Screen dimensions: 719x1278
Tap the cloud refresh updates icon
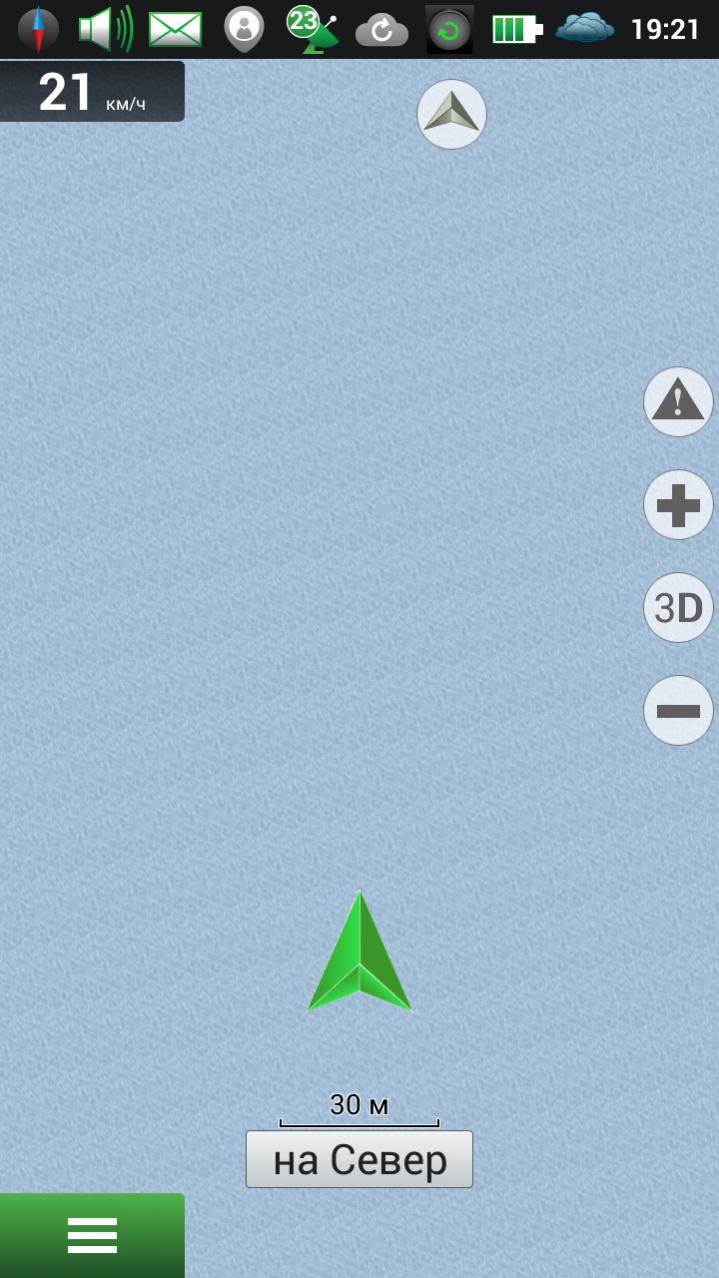381,30
